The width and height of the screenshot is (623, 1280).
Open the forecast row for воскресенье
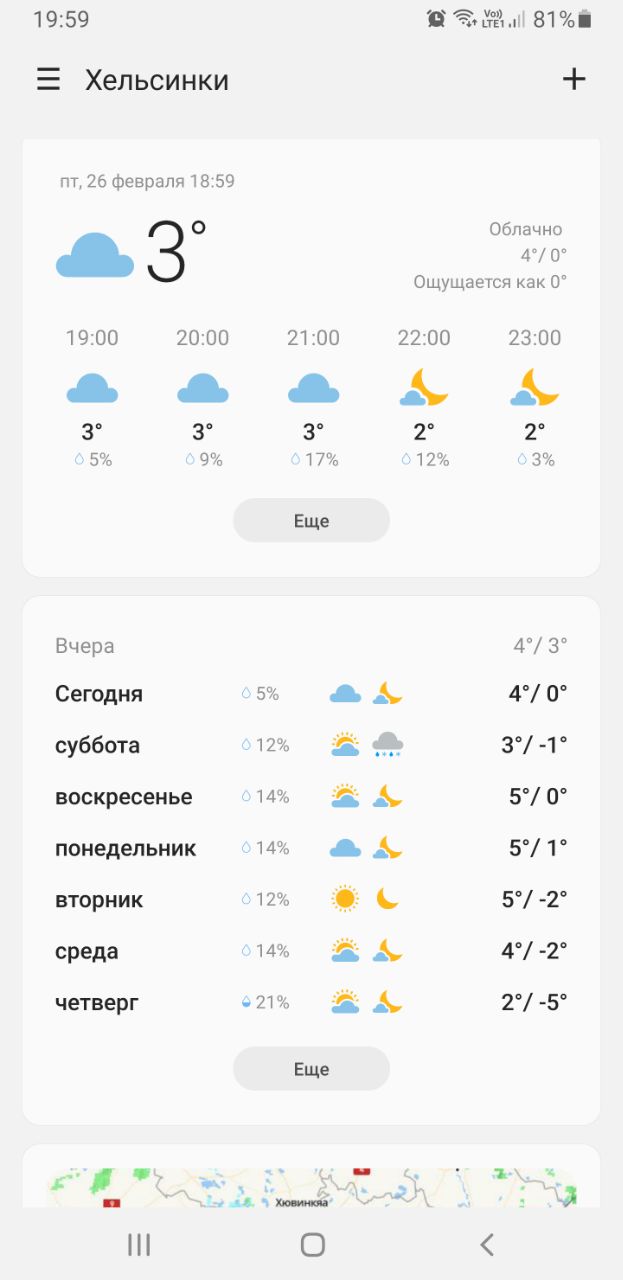[x=311, y=797]
